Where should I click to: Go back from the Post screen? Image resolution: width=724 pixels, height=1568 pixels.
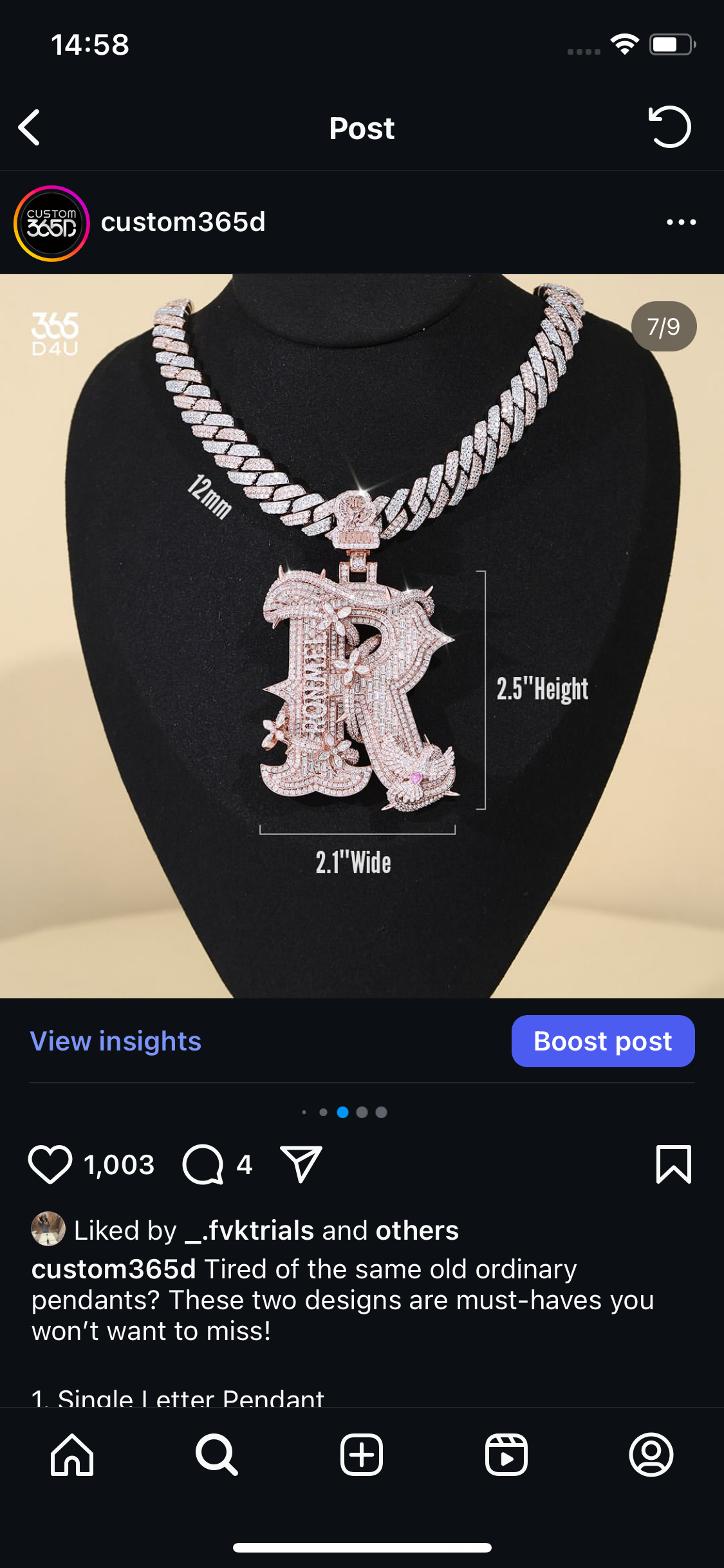[x=30, y=127]
